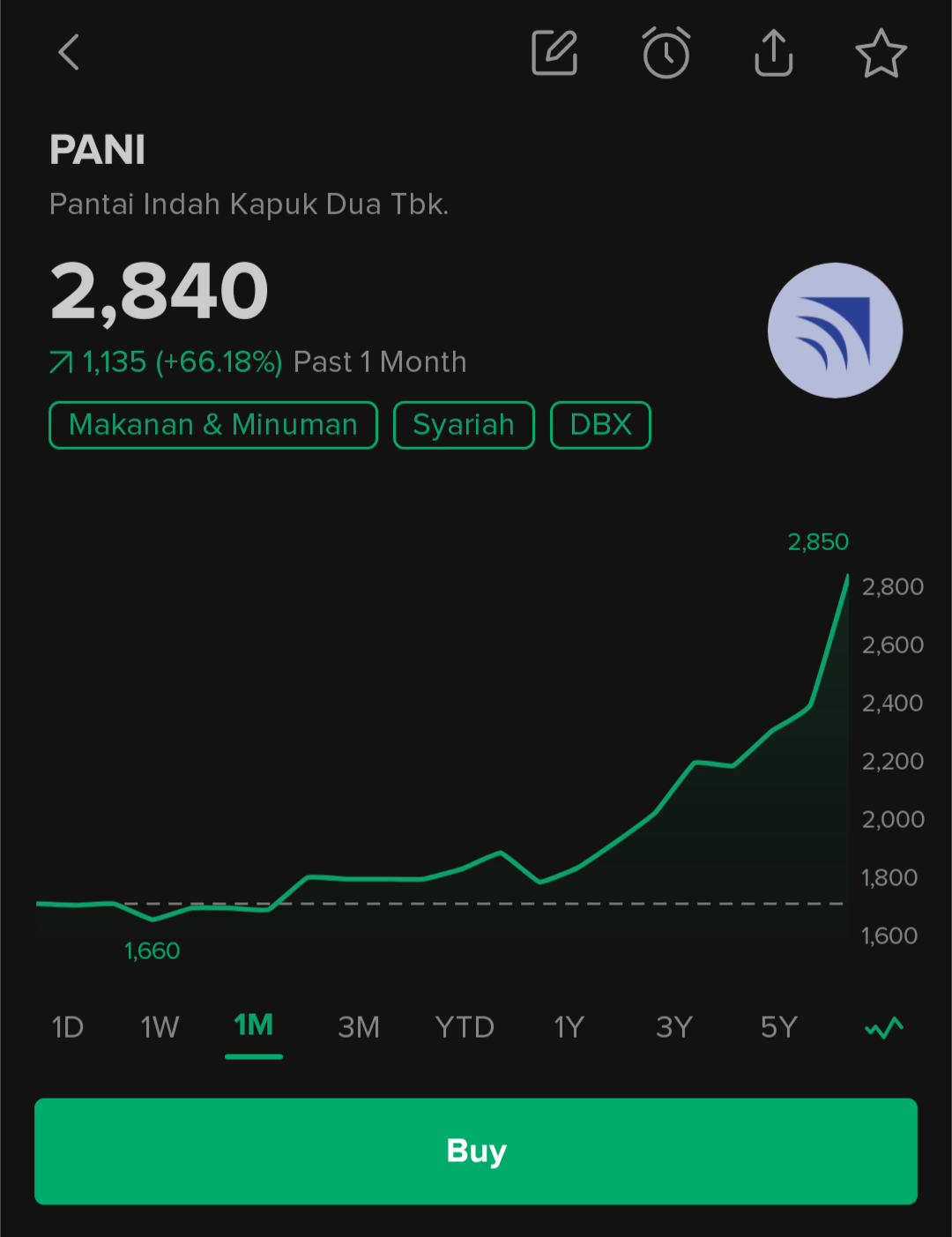Screen dimensions: 952x1237
Task: Set a price alert with clock icon
Action: pos(666,53)
